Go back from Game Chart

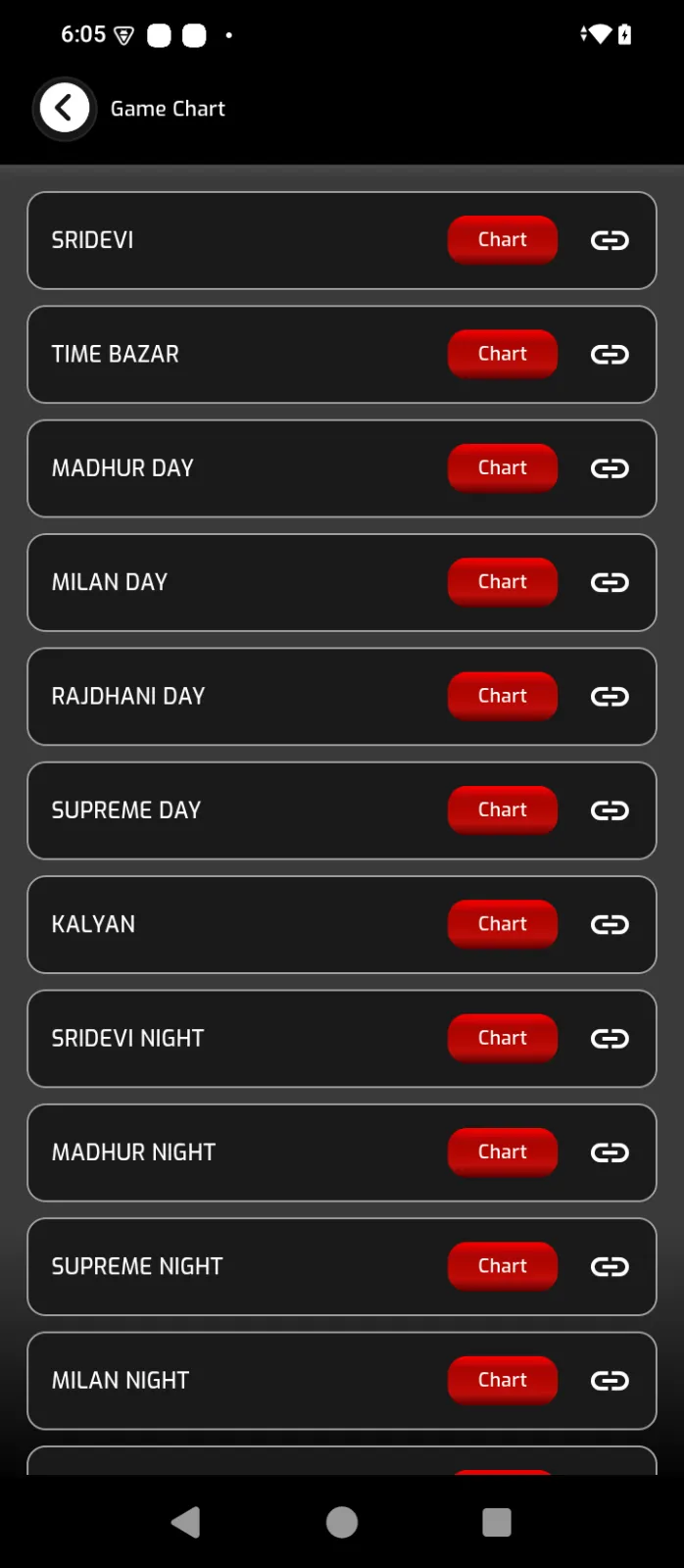point(65,109)
